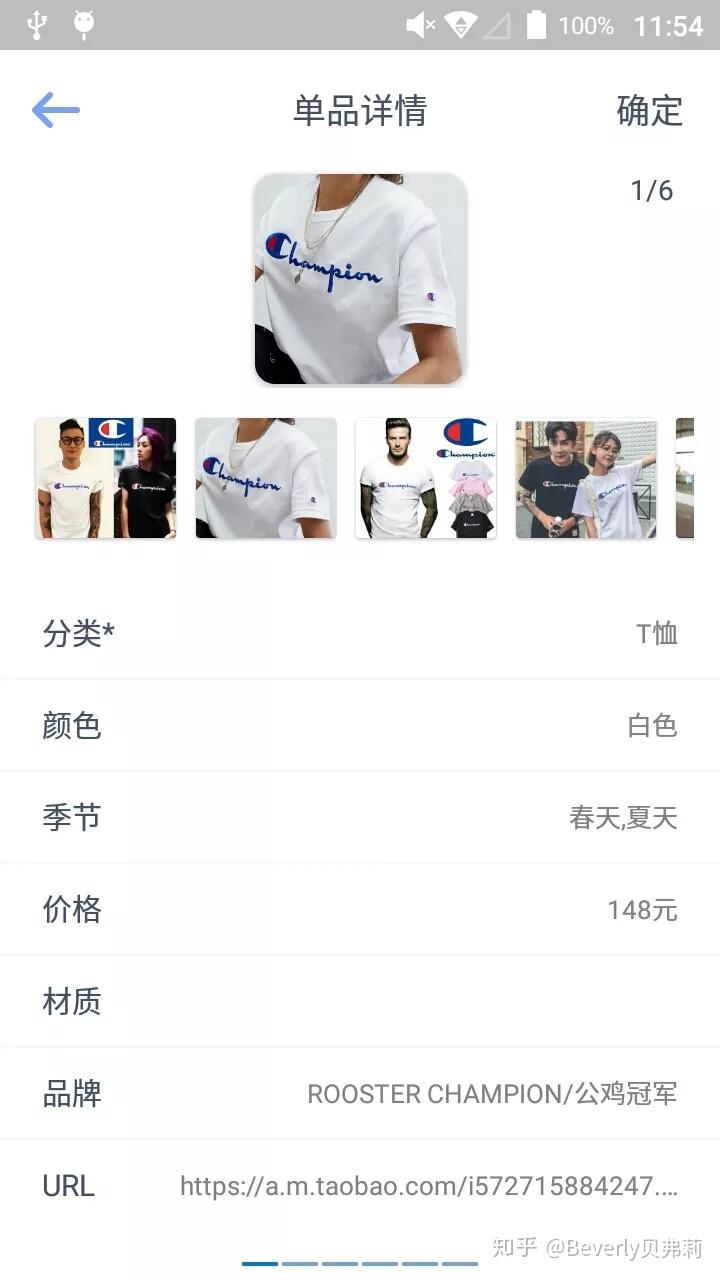Select the close-up white shirt thumbnail
The image size is (720, 1280).
pyautogui.click(x=266, y=478)
